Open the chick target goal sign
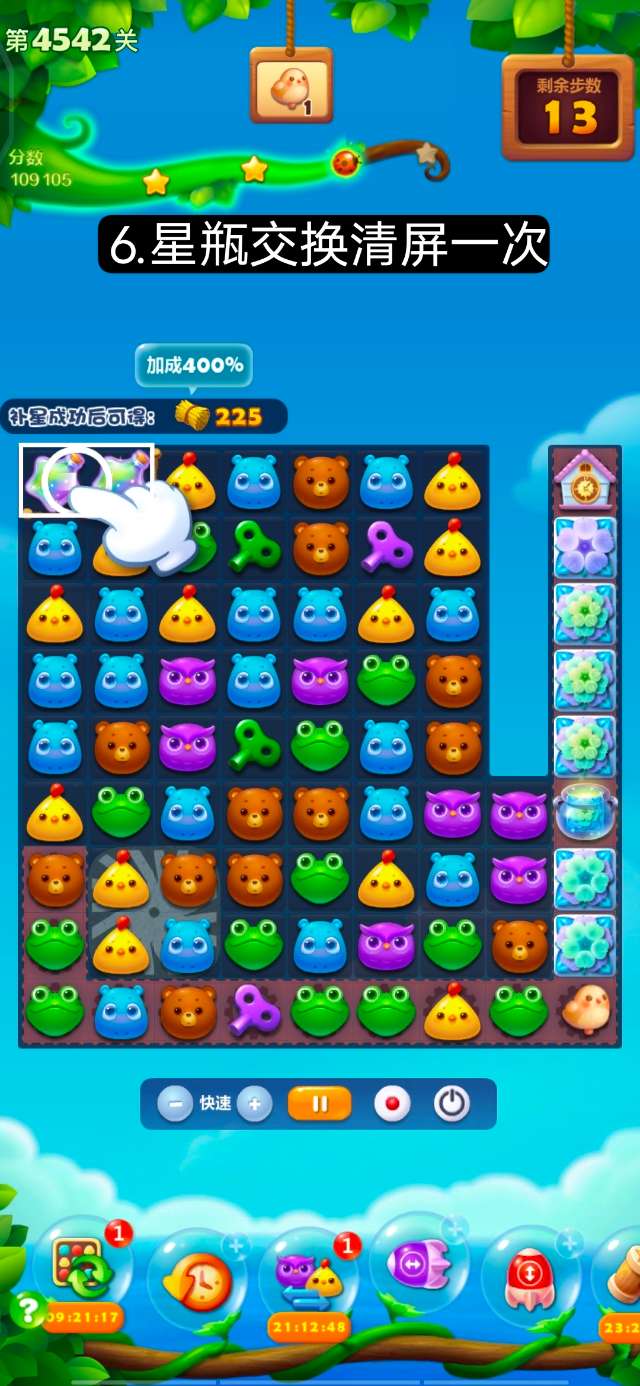640x1386 pixels. pos(291,86)
